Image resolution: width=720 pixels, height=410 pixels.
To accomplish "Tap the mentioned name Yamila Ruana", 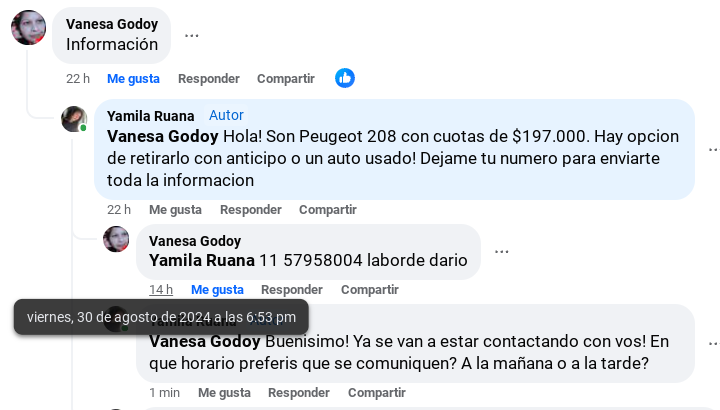I will coord(201,260).
